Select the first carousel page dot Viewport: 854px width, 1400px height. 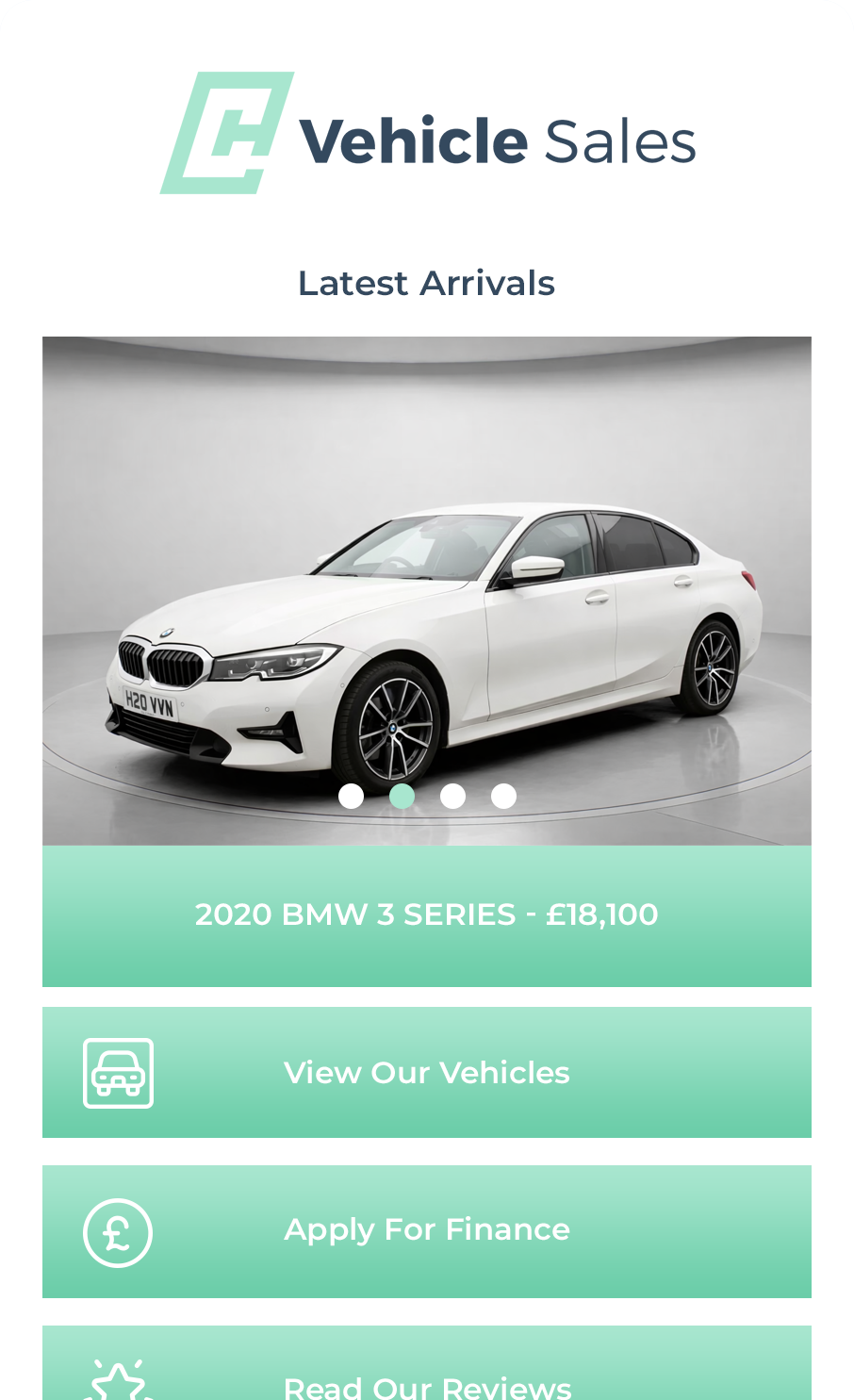pyautogui.click(x=351, y=797)
